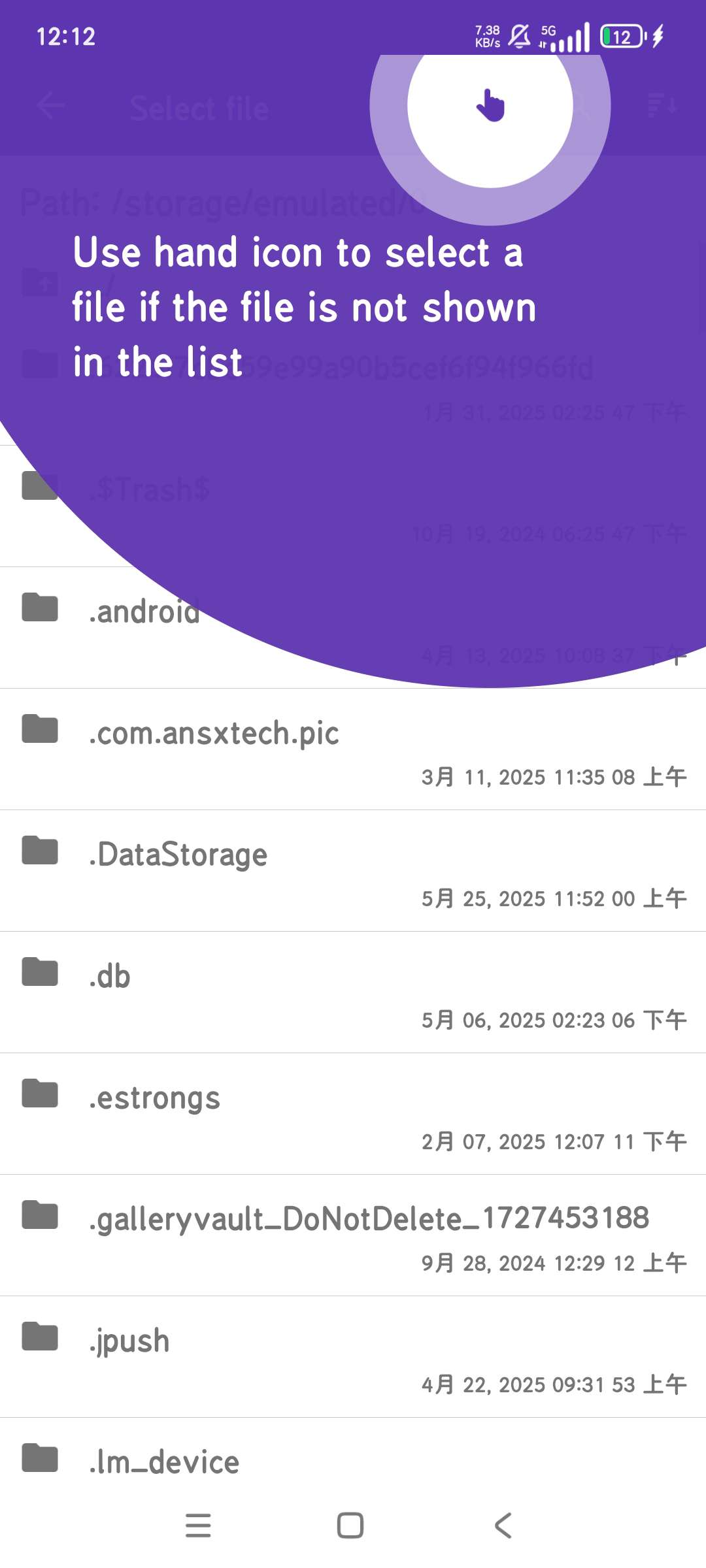The height and width of the screenshot is (1568, 706).
Task: Go back with the system back button
Action: tap(503, 1526)
